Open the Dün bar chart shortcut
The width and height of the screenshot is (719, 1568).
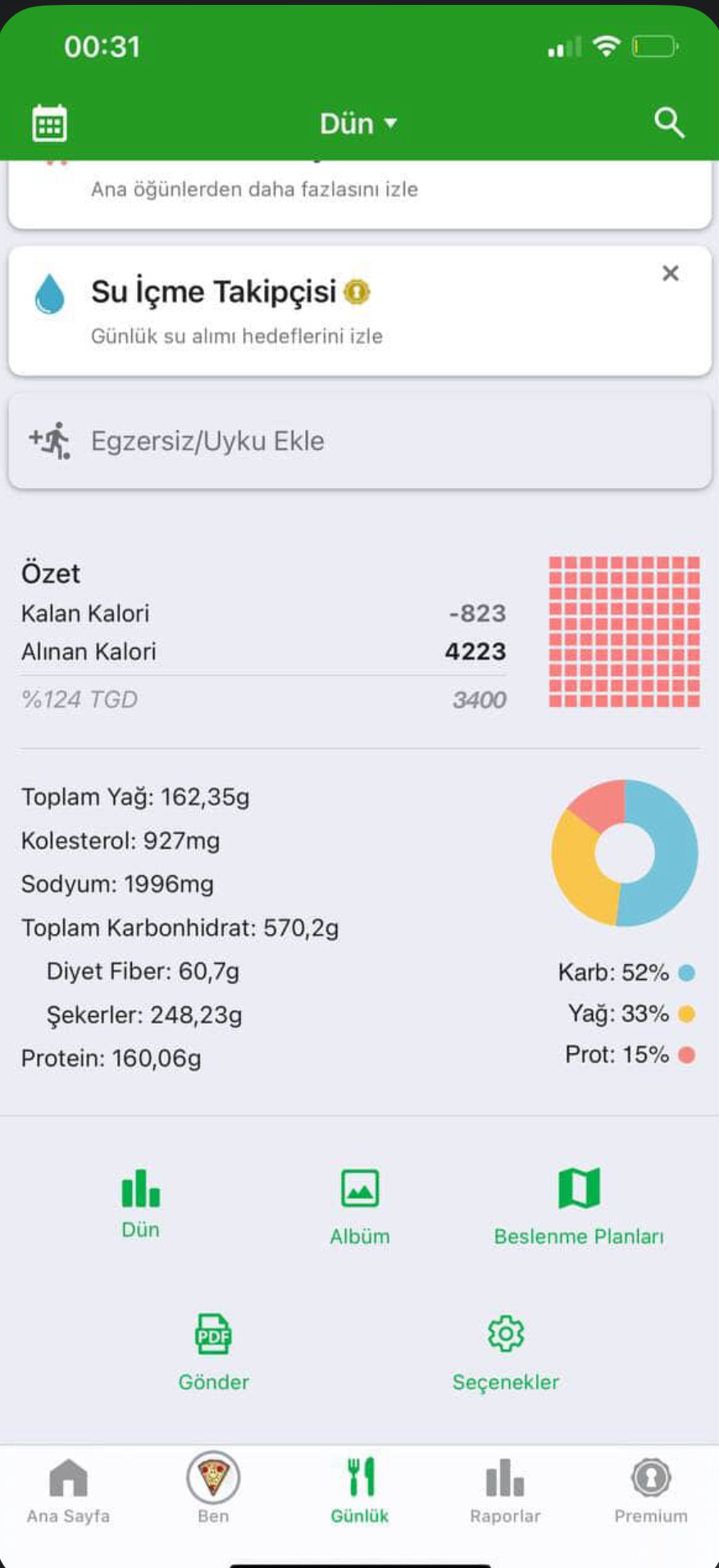(x=140, y=1203)
